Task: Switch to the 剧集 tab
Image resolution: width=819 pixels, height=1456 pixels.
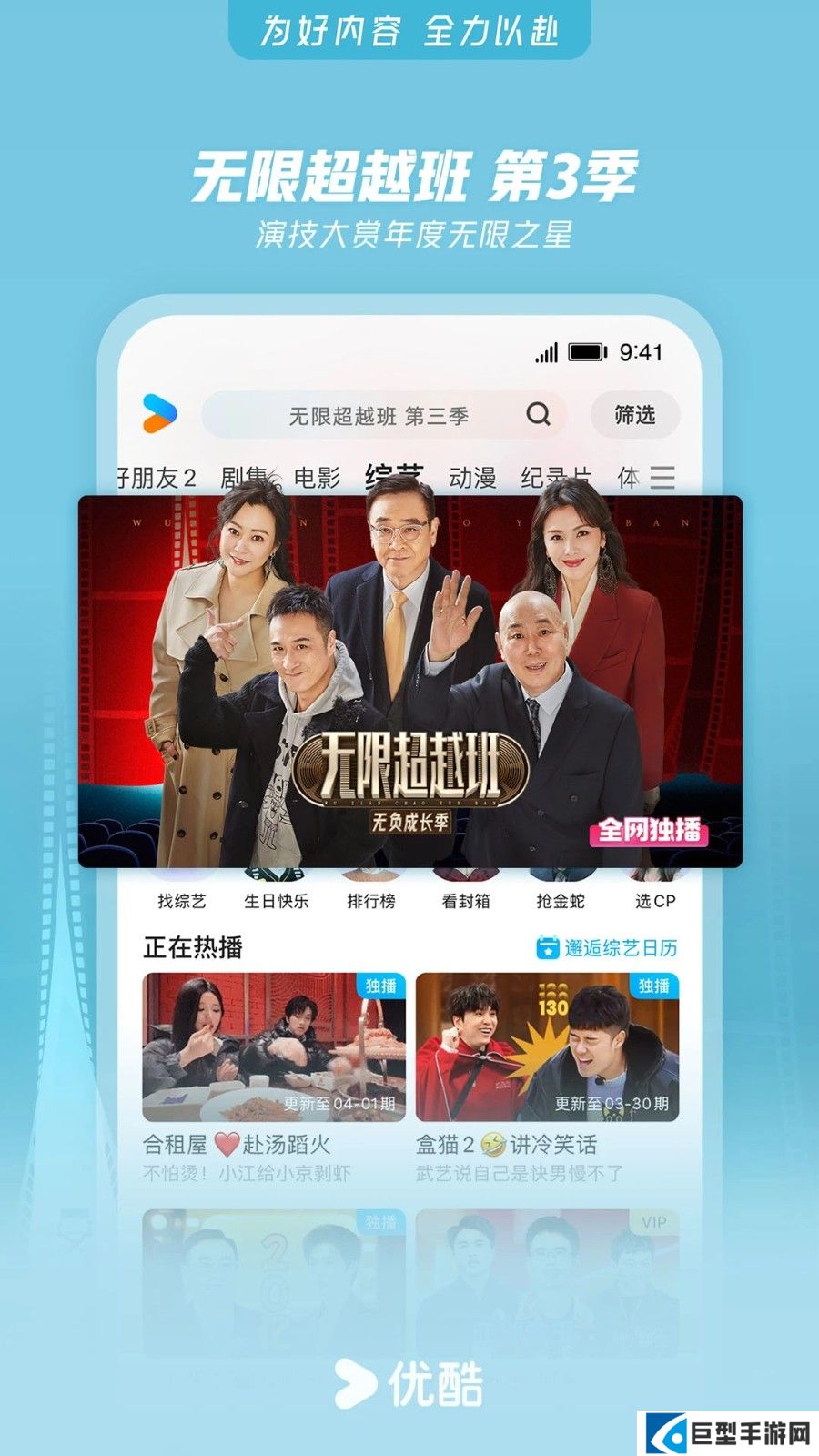Action: [x=245, y=473]
